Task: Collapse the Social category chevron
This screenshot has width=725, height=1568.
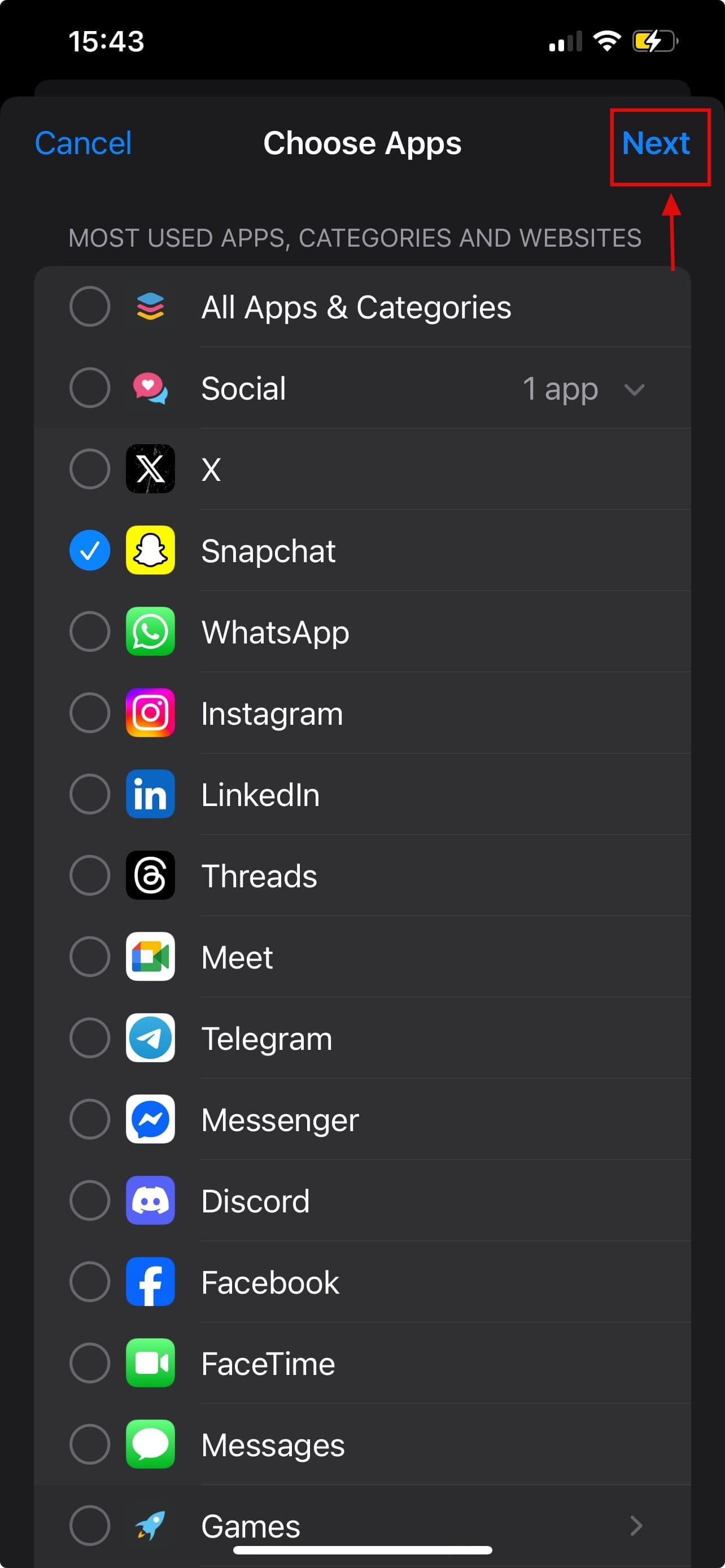Action: tap(634, 389)
